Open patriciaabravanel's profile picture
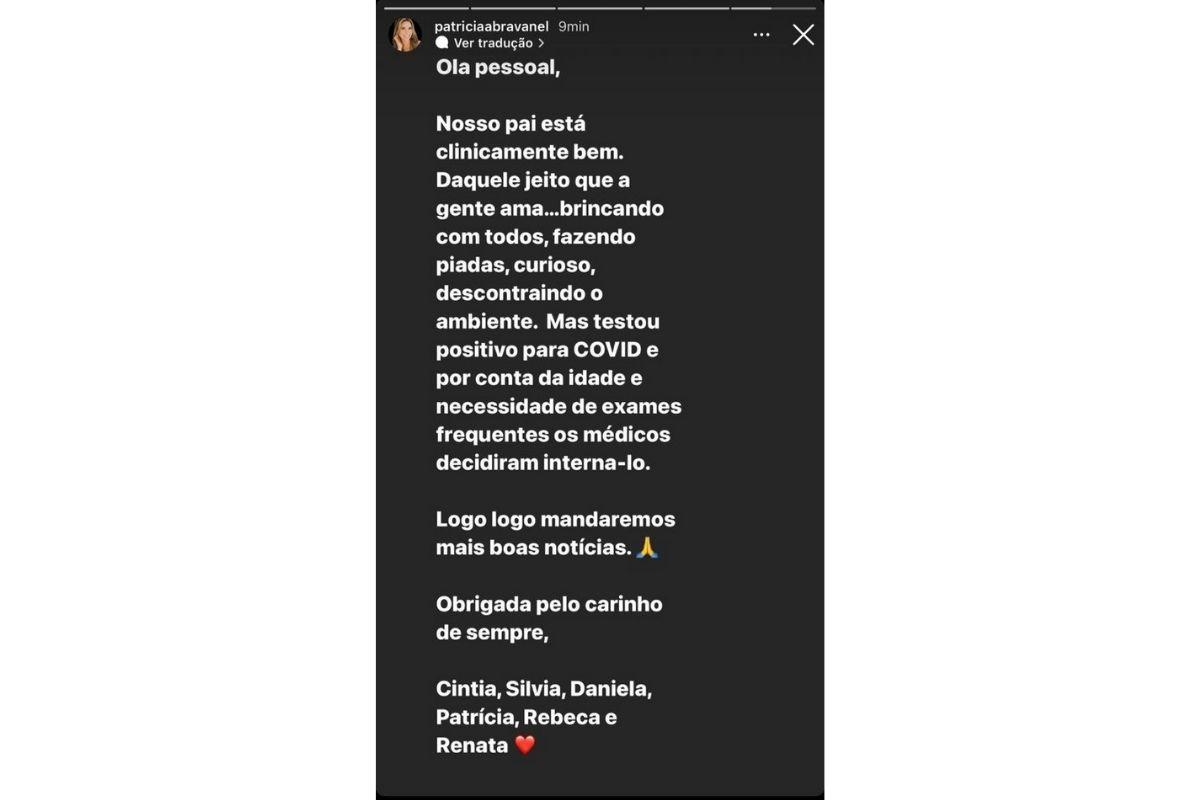Screen dimensions: 1200x800 pyautogui.click(x=405, y=34)
